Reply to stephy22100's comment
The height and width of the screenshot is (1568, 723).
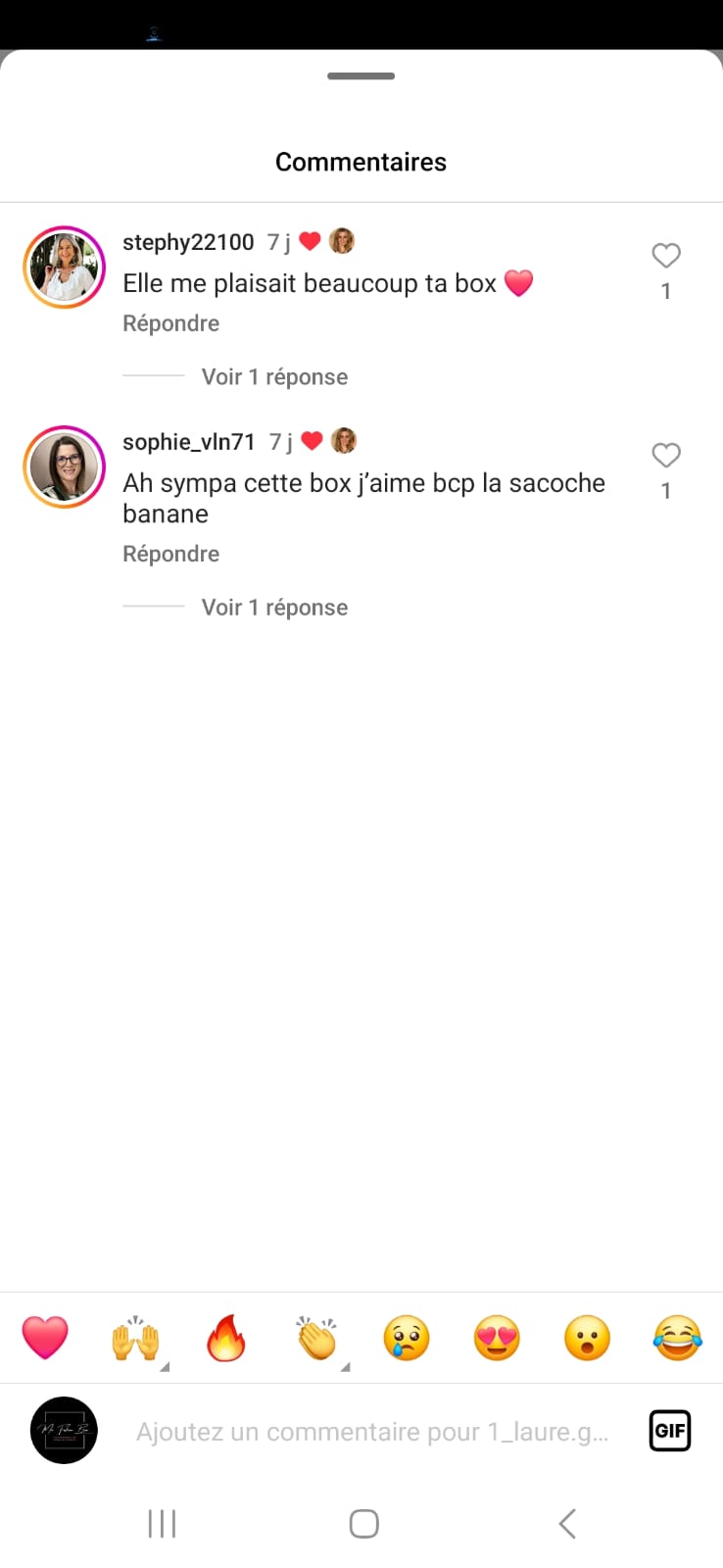170,323
